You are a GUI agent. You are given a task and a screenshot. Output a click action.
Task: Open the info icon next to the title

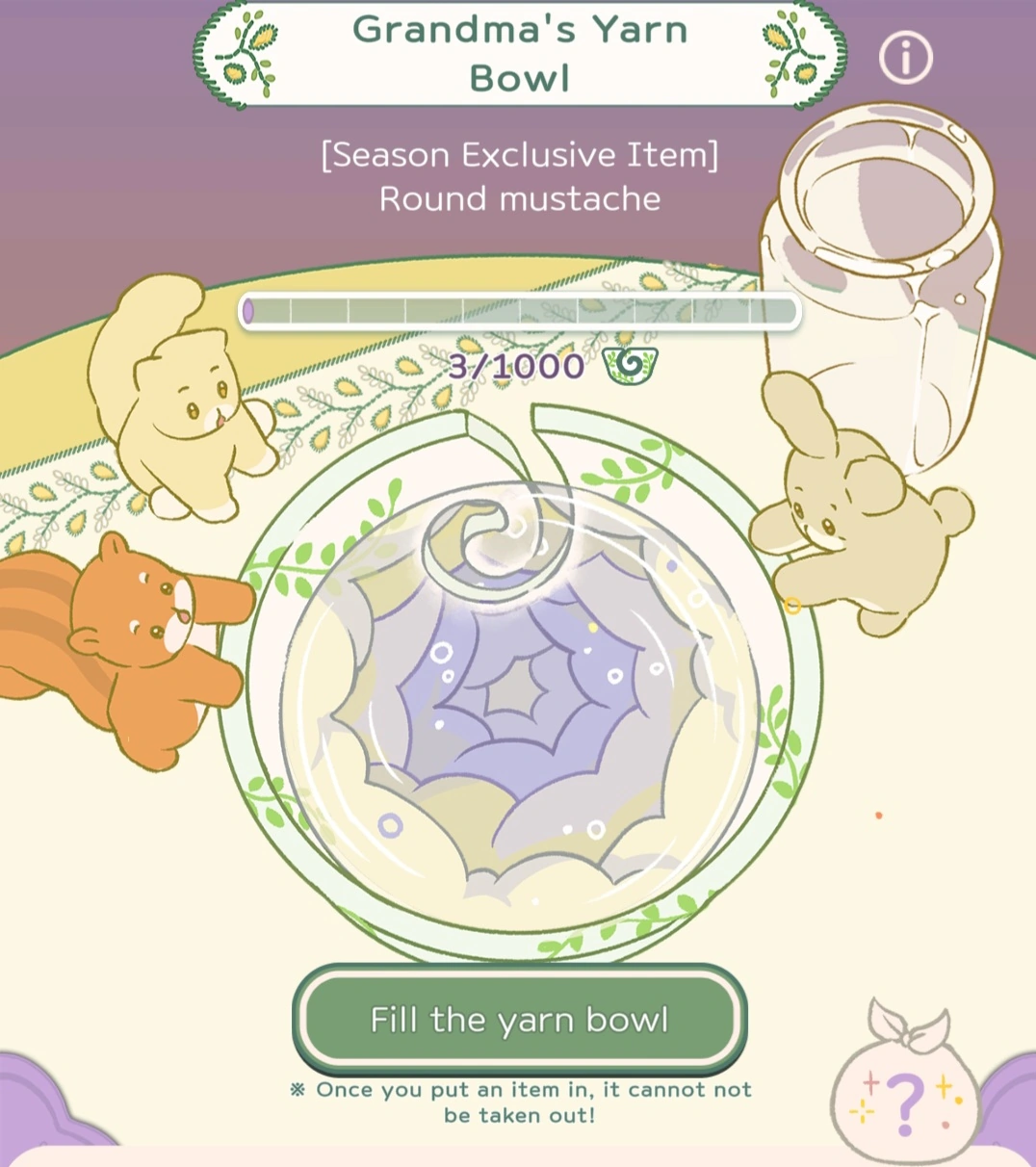905,57
